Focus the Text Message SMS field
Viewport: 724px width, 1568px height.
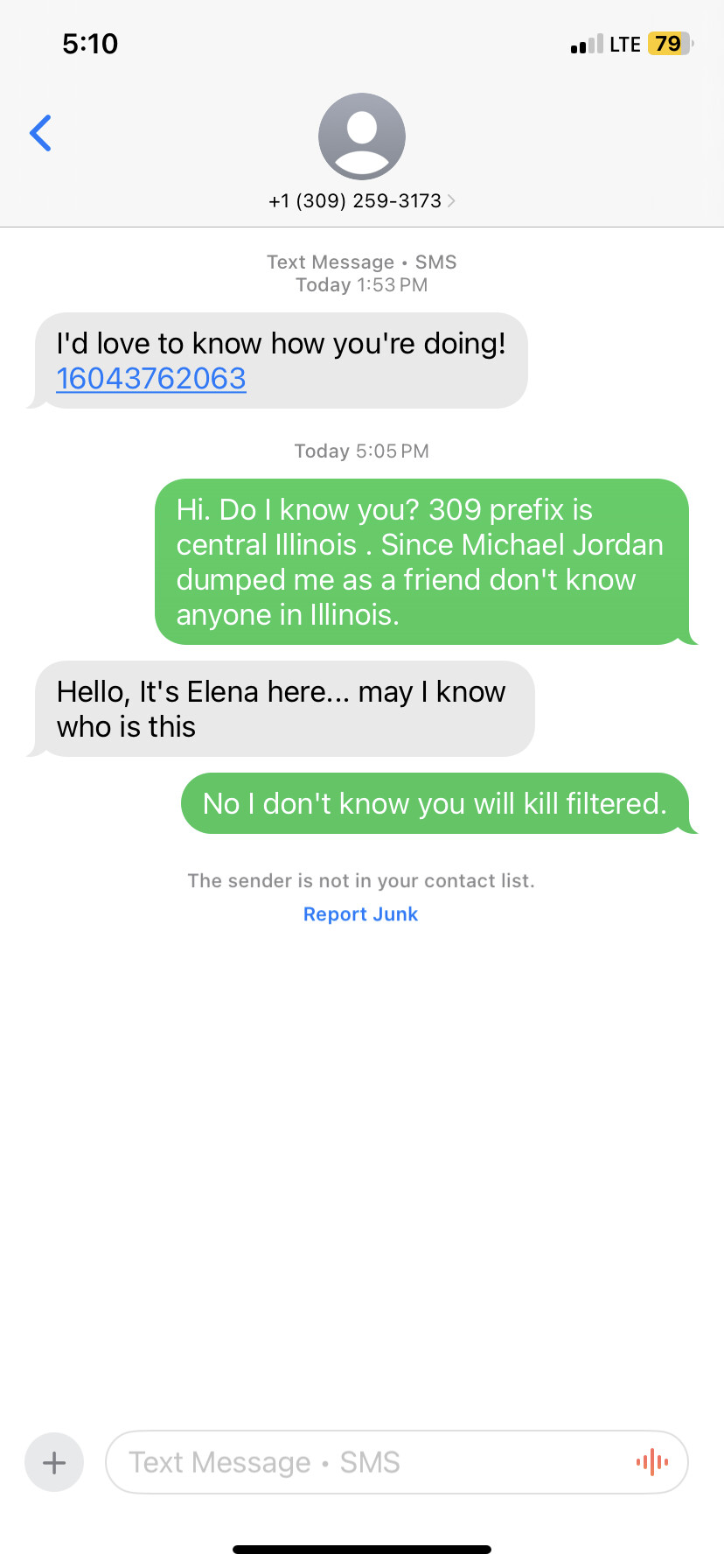pyautogui.click(x=367, y=1462)
